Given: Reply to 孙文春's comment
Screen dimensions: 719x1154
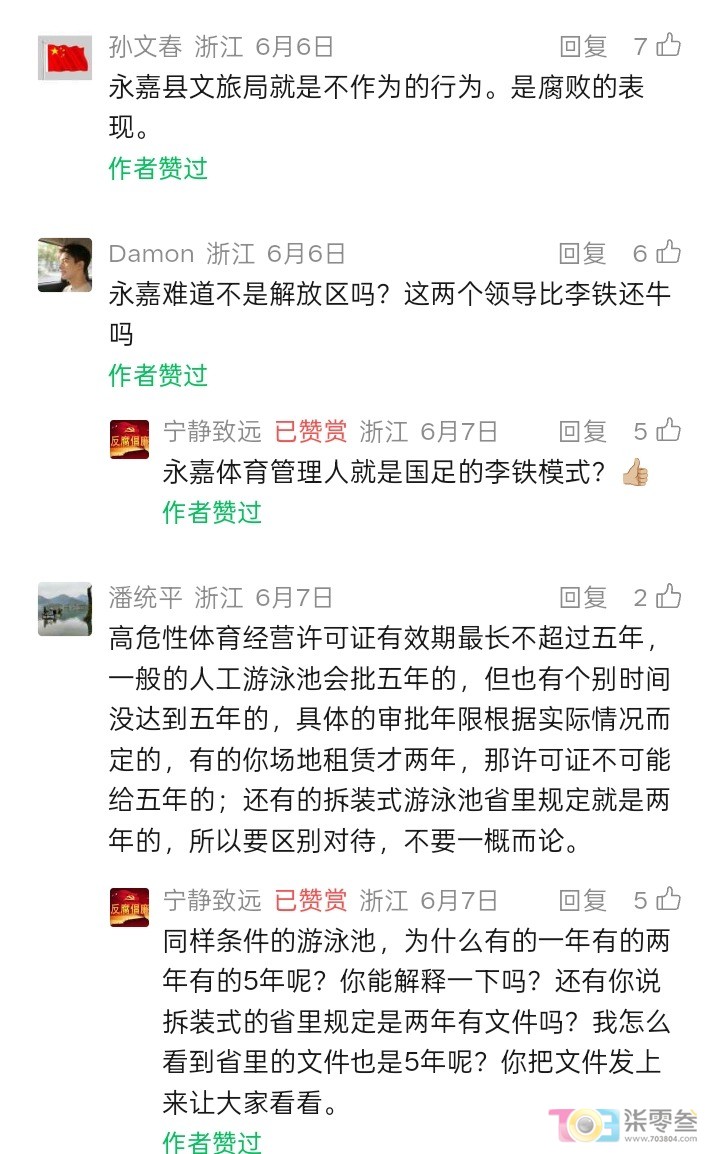Looking at the screenshot, I should pos(583,46).
